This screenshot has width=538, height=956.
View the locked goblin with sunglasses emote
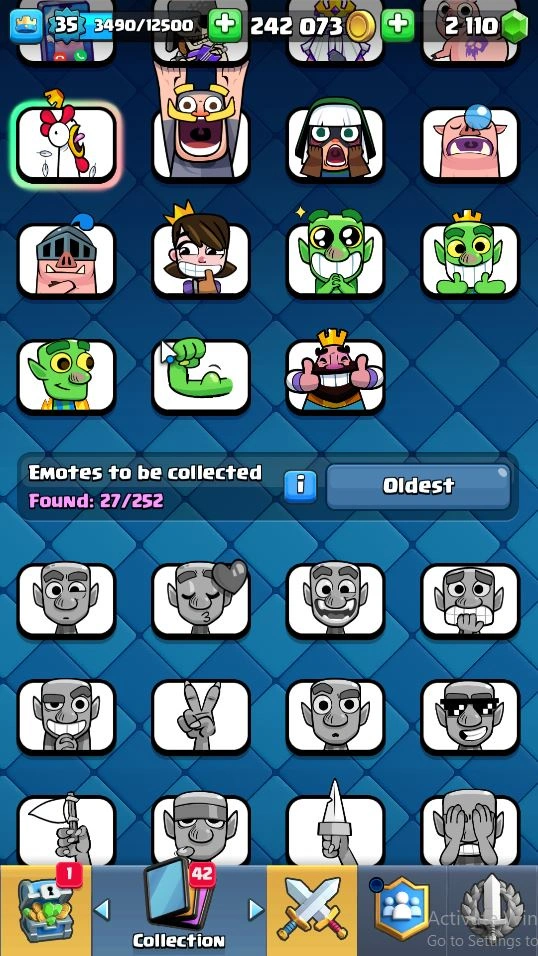470,717
